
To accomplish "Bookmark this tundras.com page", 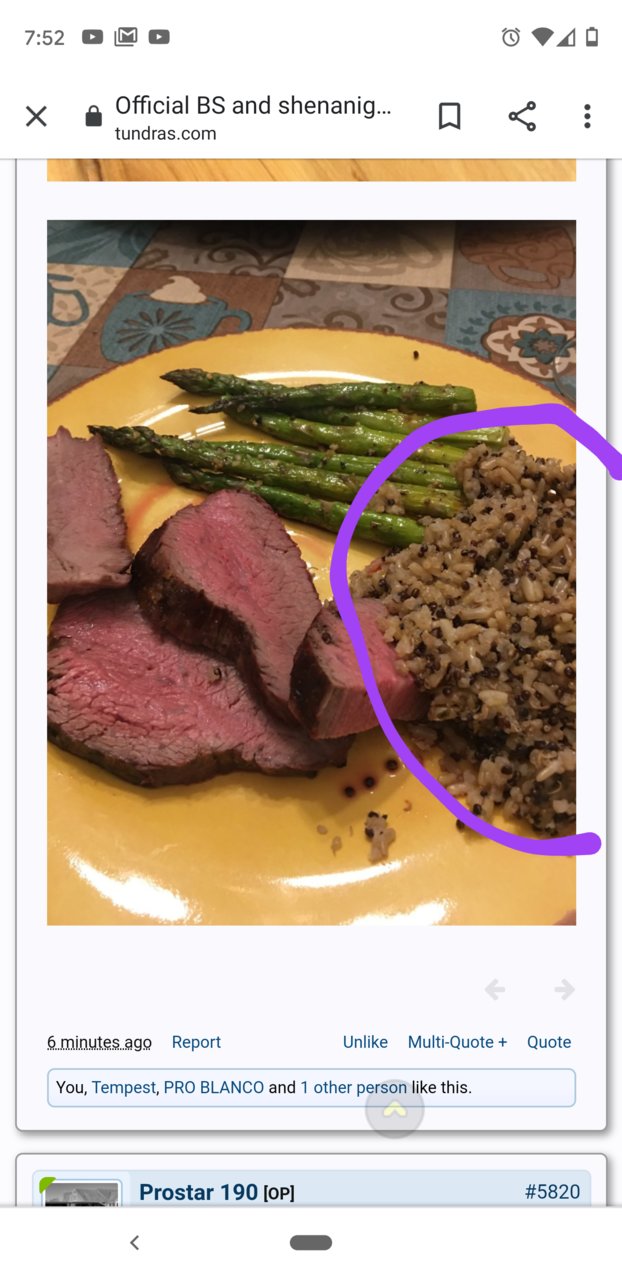I will click(x=450, y=117).
